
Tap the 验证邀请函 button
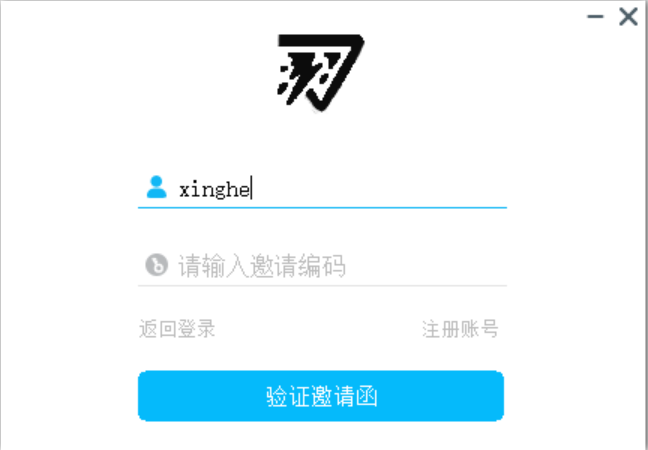tap(321, 396)
